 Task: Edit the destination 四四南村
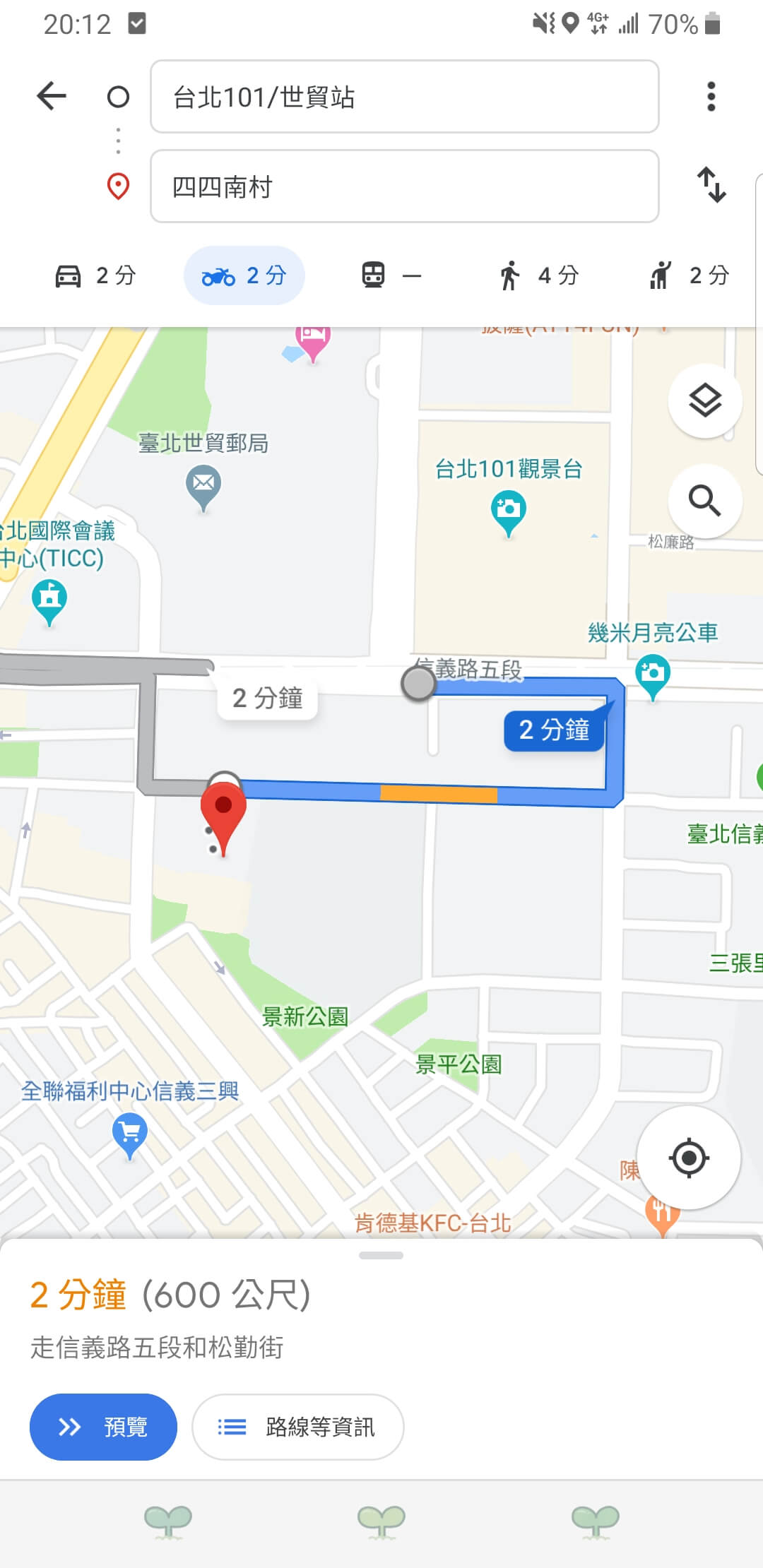(404, 186)
